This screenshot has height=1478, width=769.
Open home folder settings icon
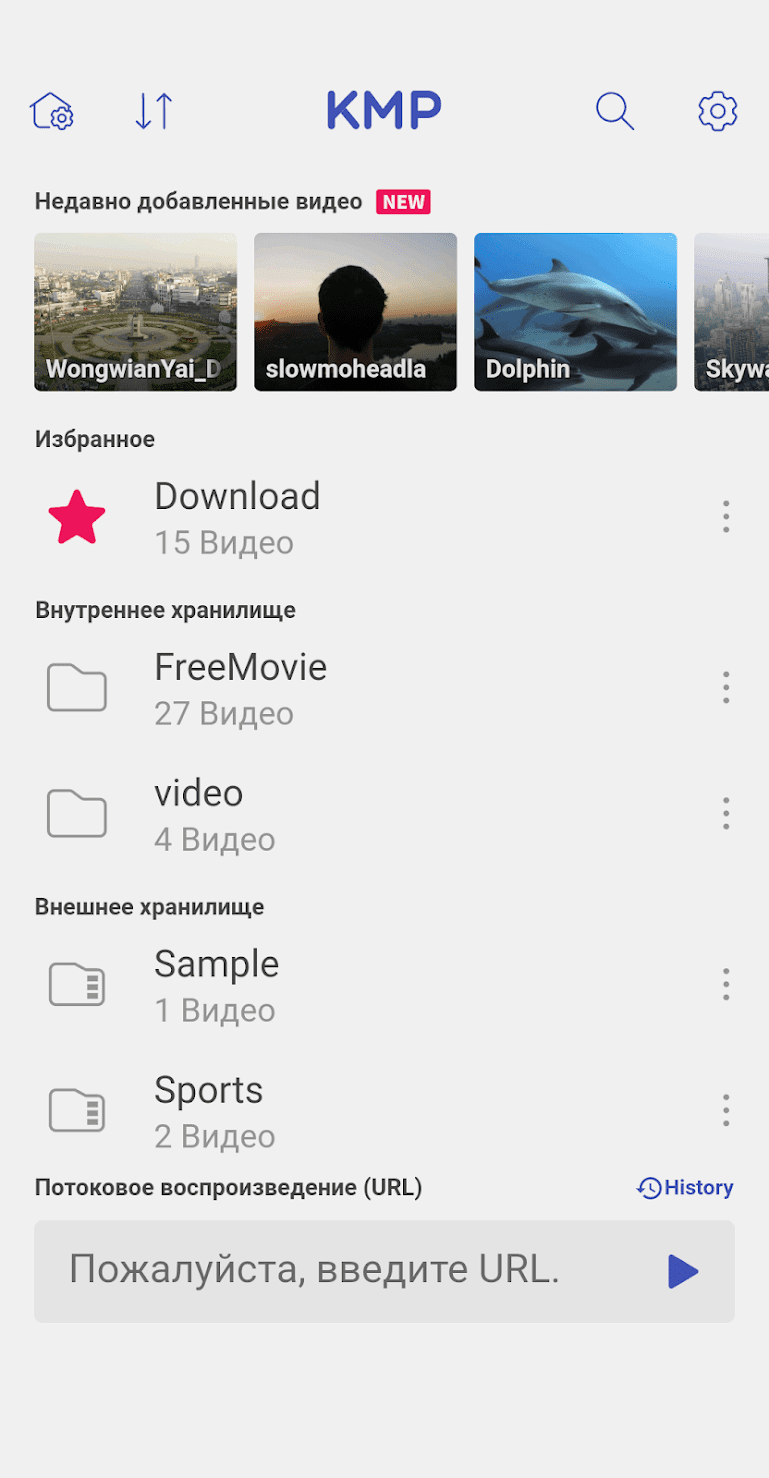pos(52,111)
